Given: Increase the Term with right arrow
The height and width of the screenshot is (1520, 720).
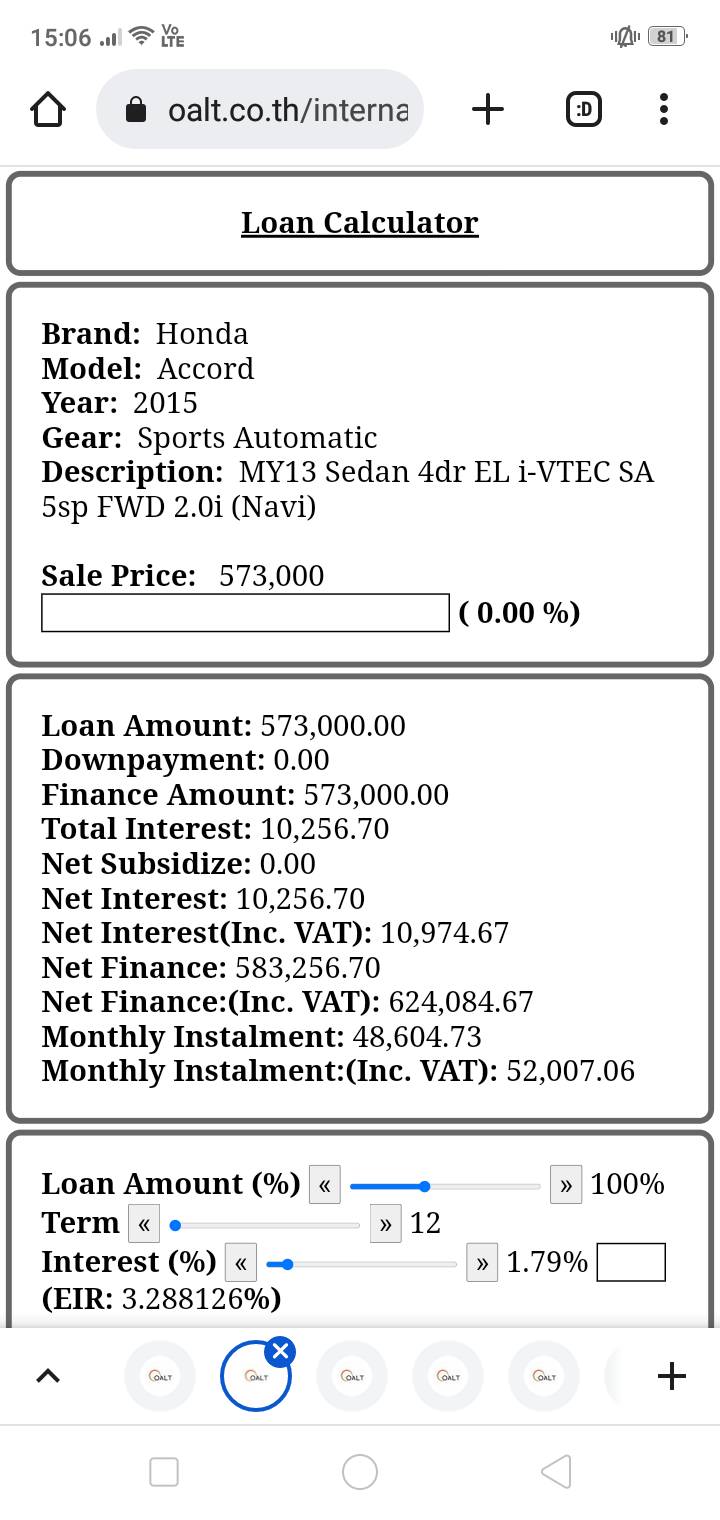Looking at the screenshot, I should click(385, 1224).
